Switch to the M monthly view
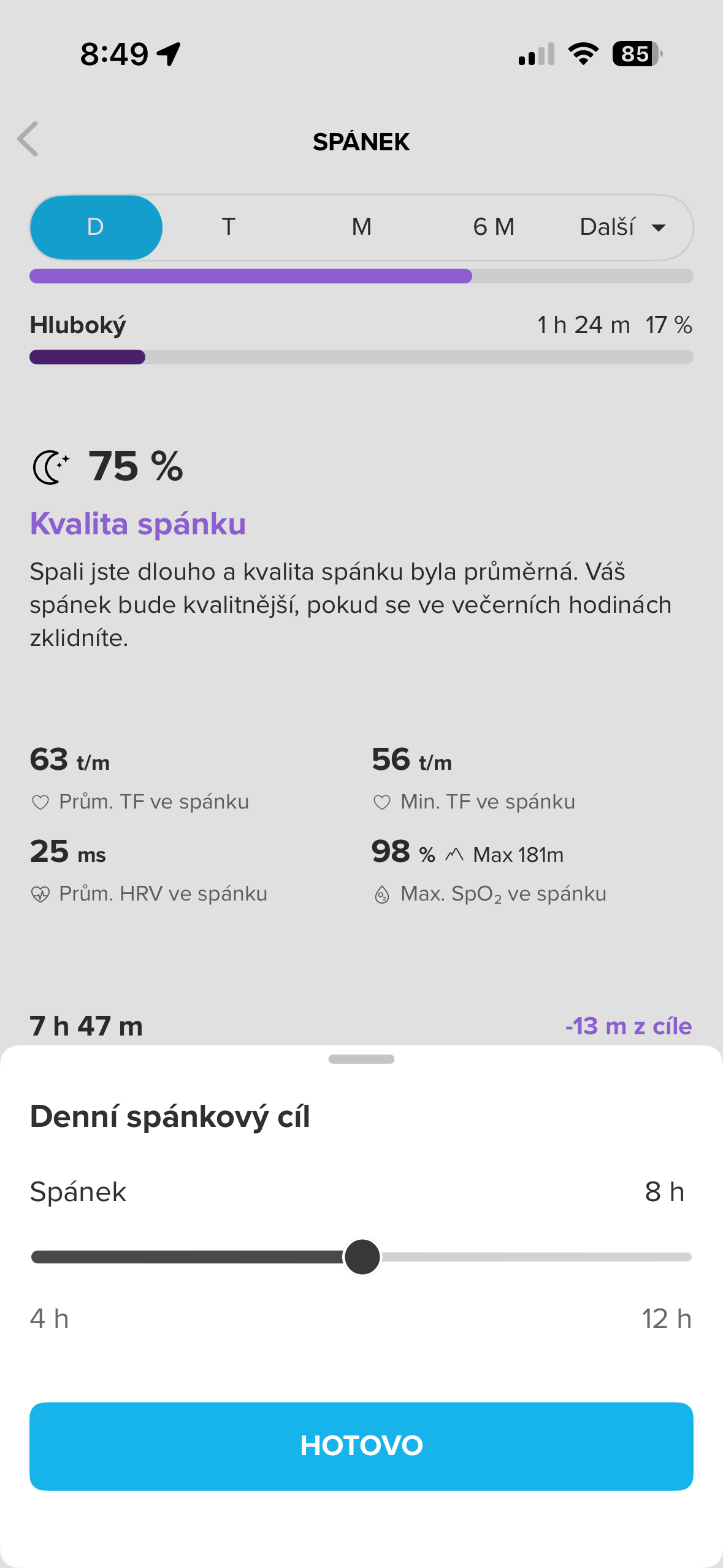Screen dimensions: 723x1568 (x=361, y=227)
